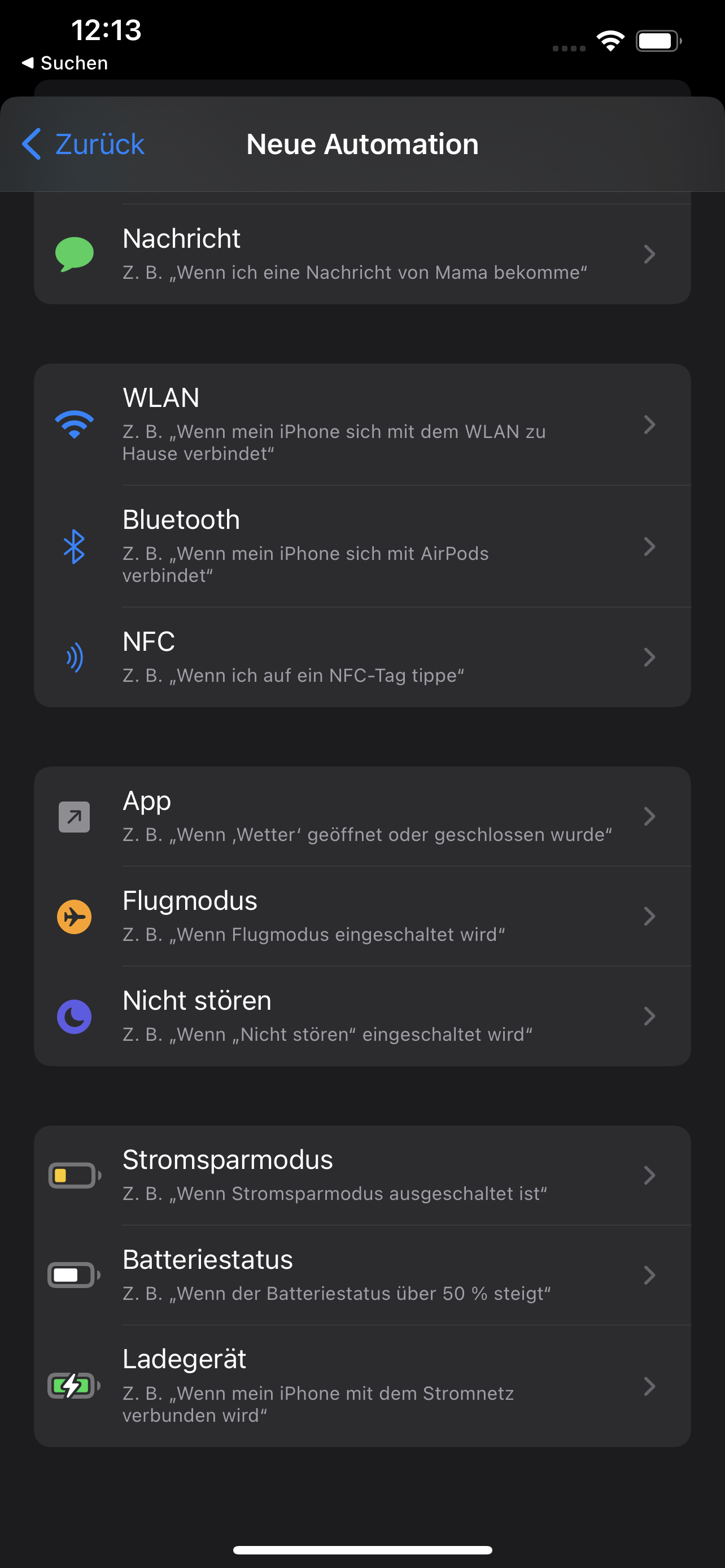Open the Batteriestatus trigger
725x1568 pixels.
362,1274
